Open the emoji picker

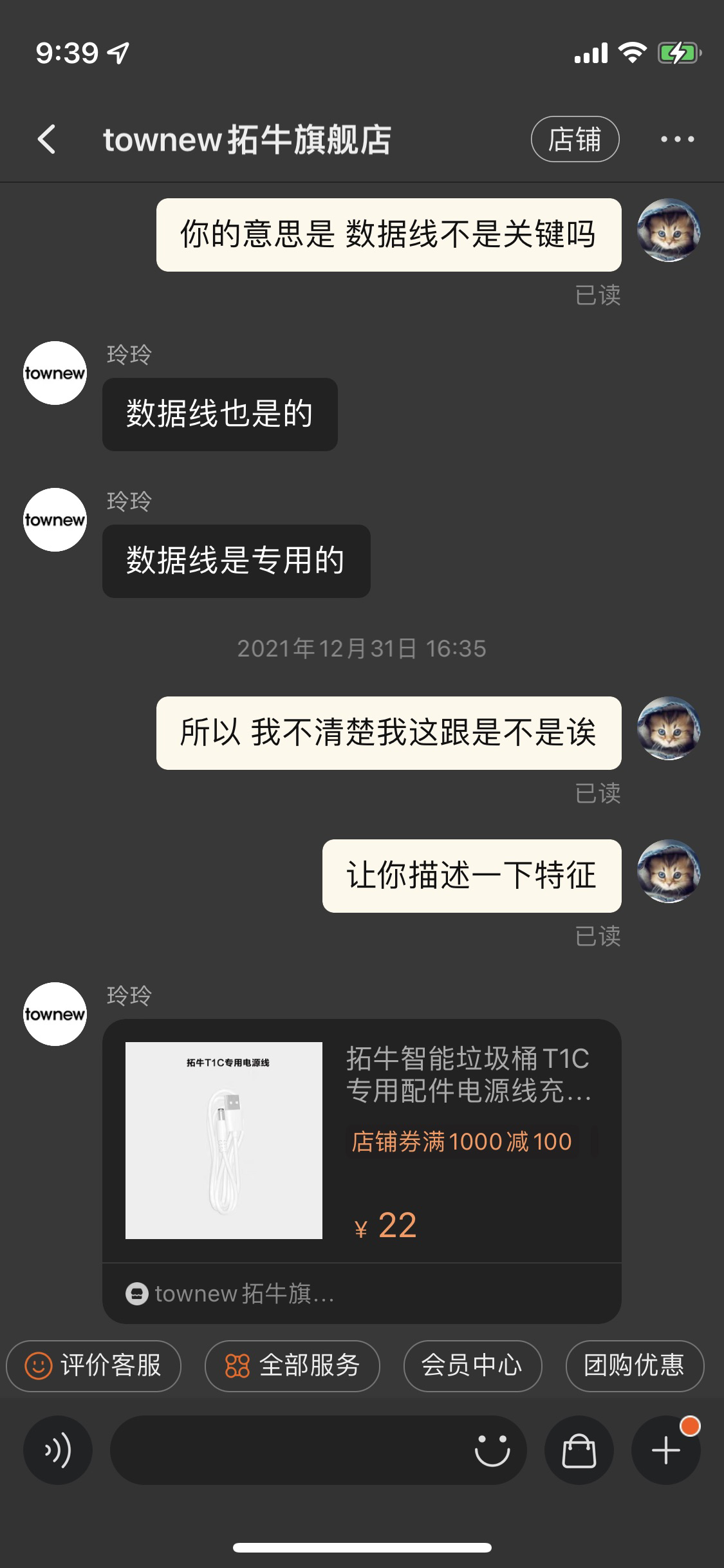pyautogui.click(x=492, y=1451)
